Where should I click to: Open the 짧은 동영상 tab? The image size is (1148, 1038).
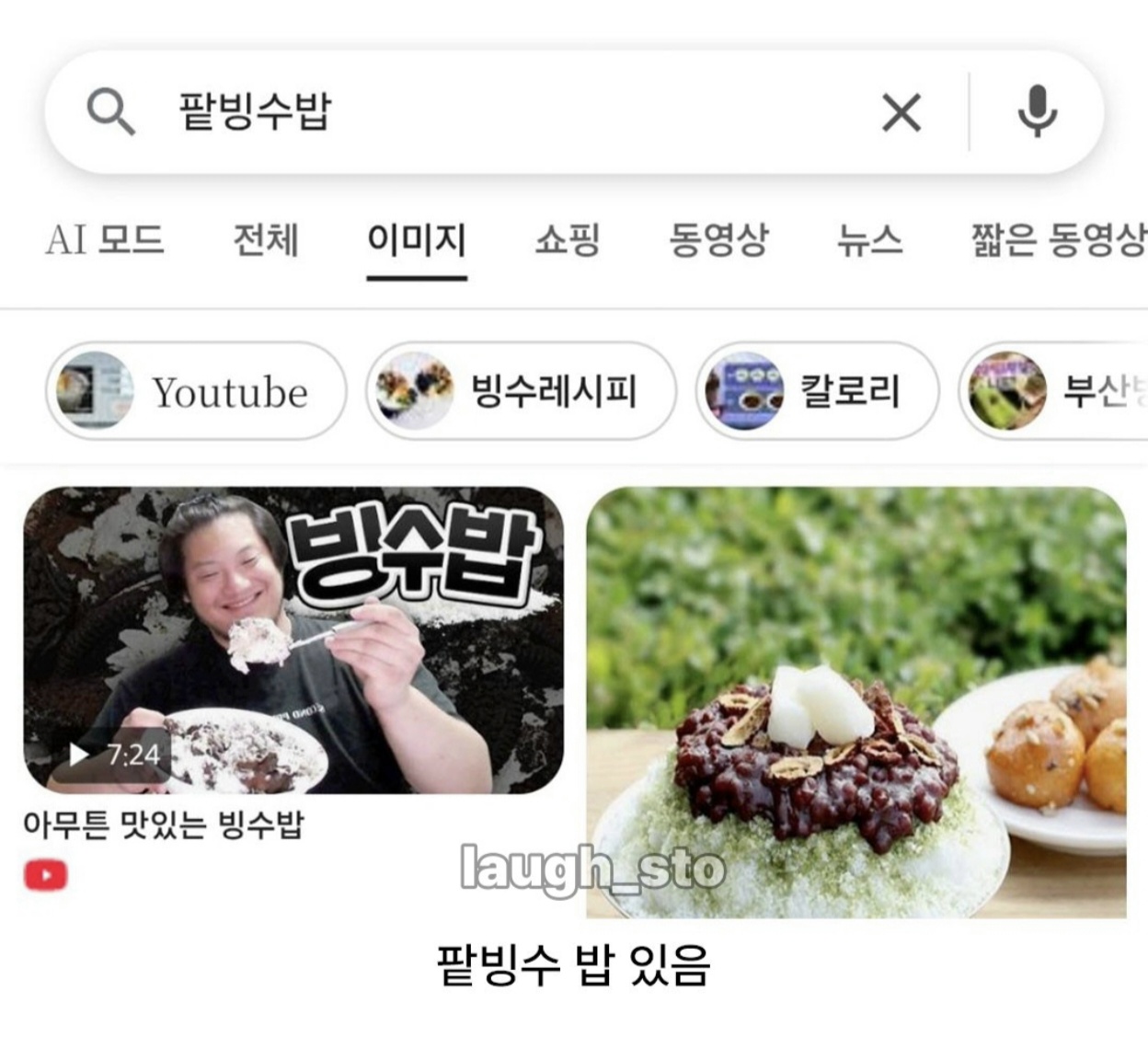click(x=1059, y=240)
